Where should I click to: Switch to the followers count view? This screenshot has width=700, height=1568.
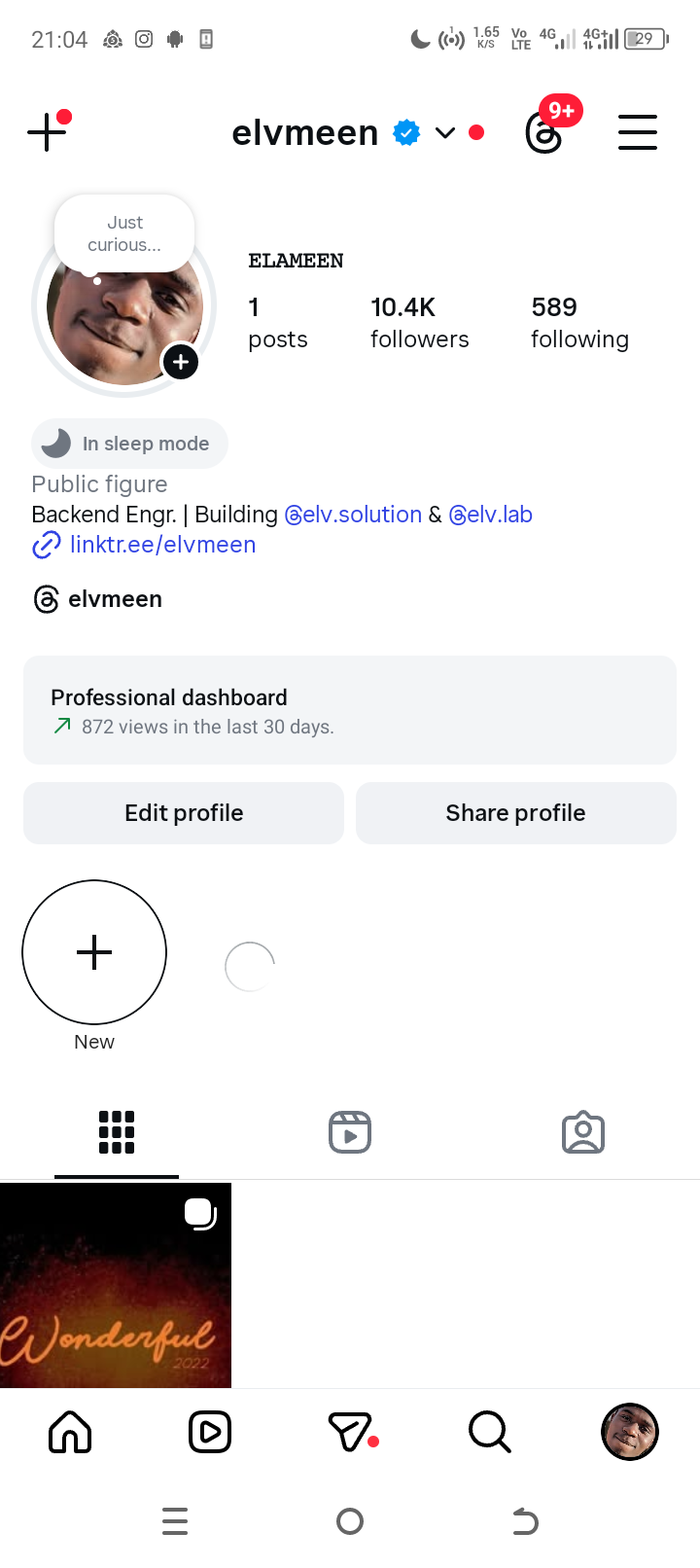[x=419, y=321]
